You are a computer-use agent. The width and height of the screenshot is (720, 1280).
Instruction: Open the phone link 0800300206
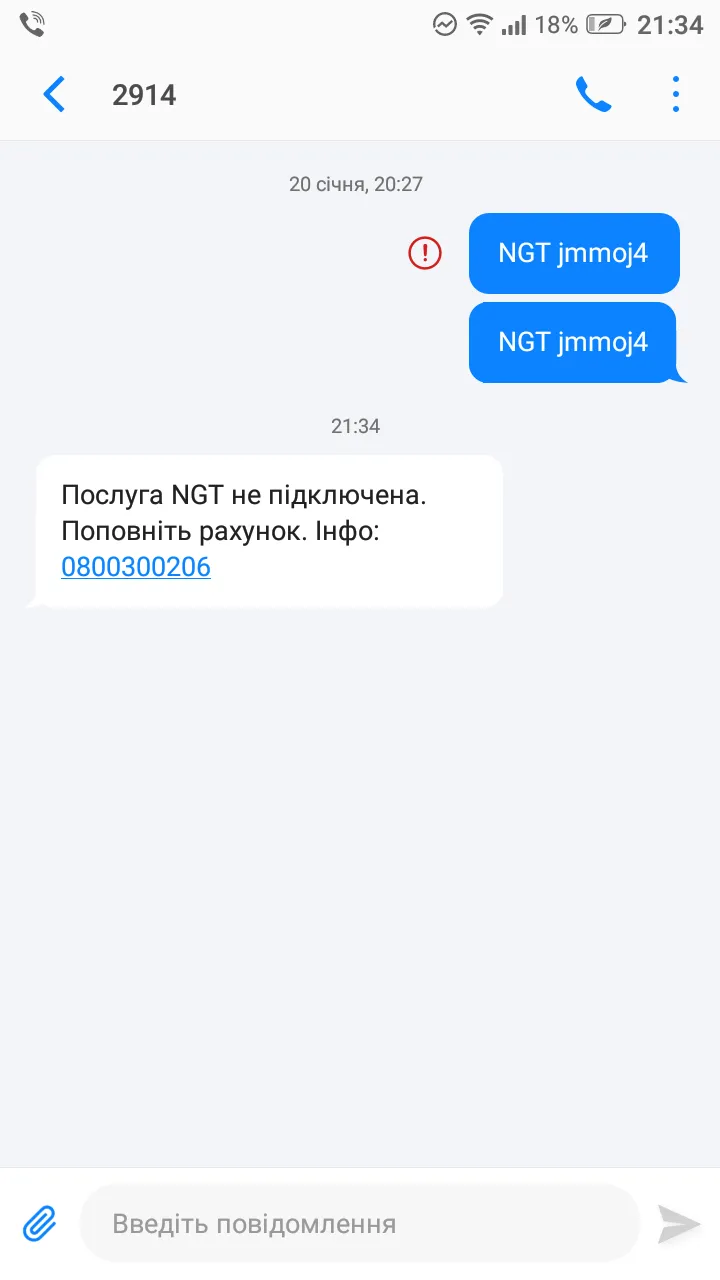click(136, 568)
